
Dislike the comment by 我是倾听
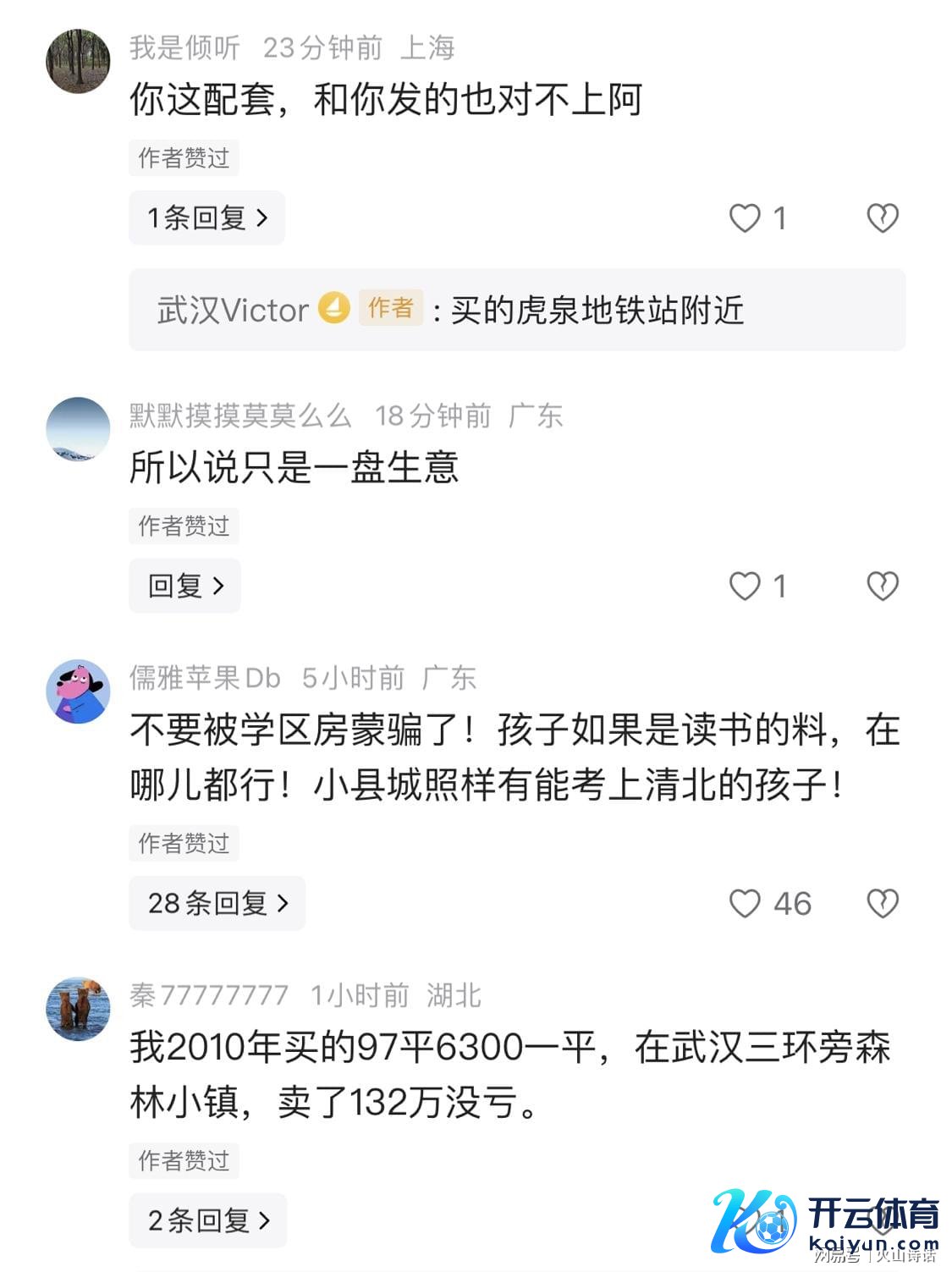pos(882,218)
